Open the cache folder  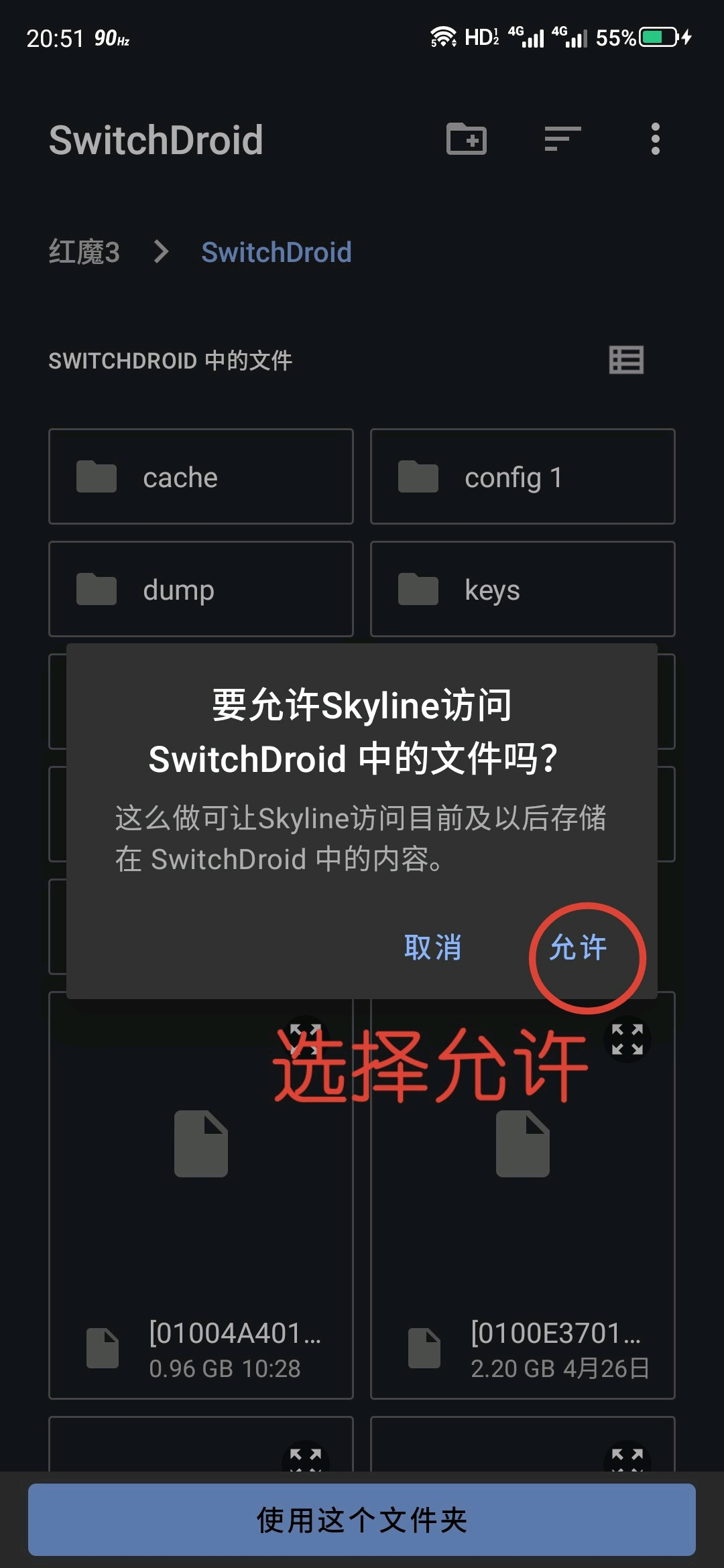click(x=200, y=476)
